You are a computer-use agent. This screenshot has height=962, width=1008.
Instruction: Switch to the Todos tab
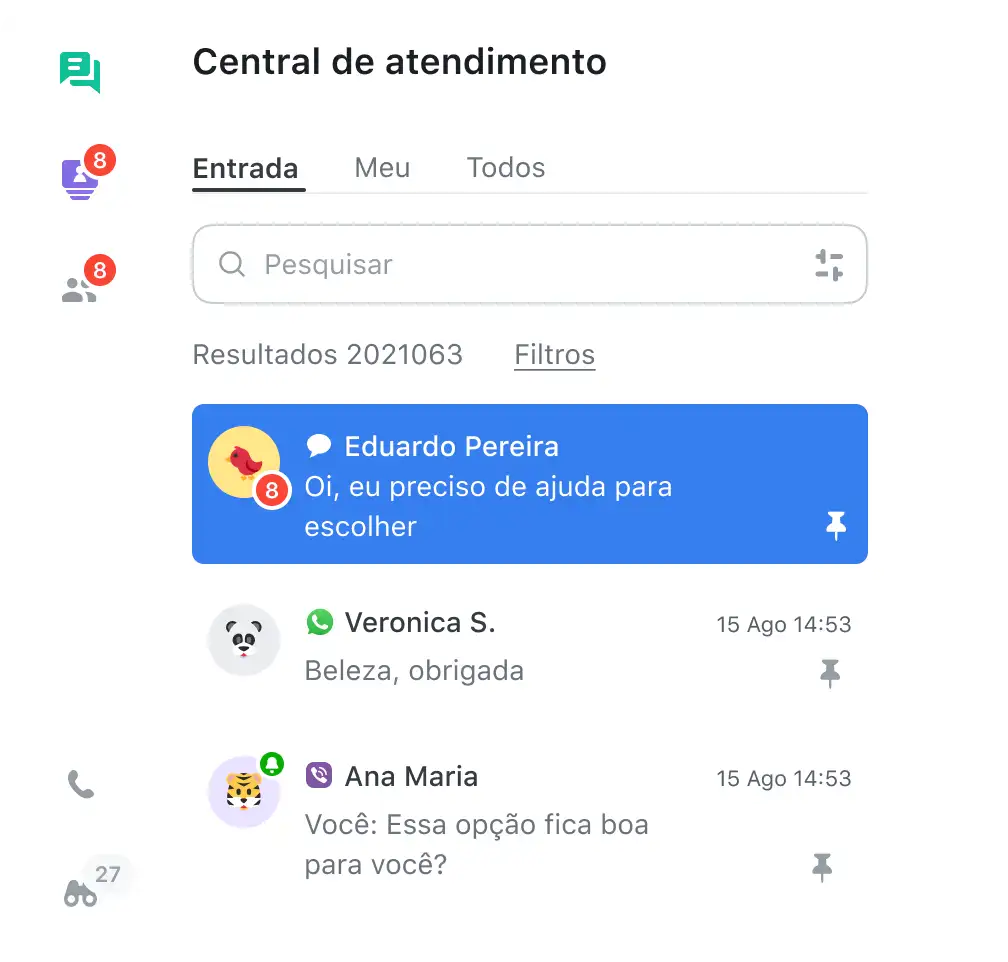point(506,167)
